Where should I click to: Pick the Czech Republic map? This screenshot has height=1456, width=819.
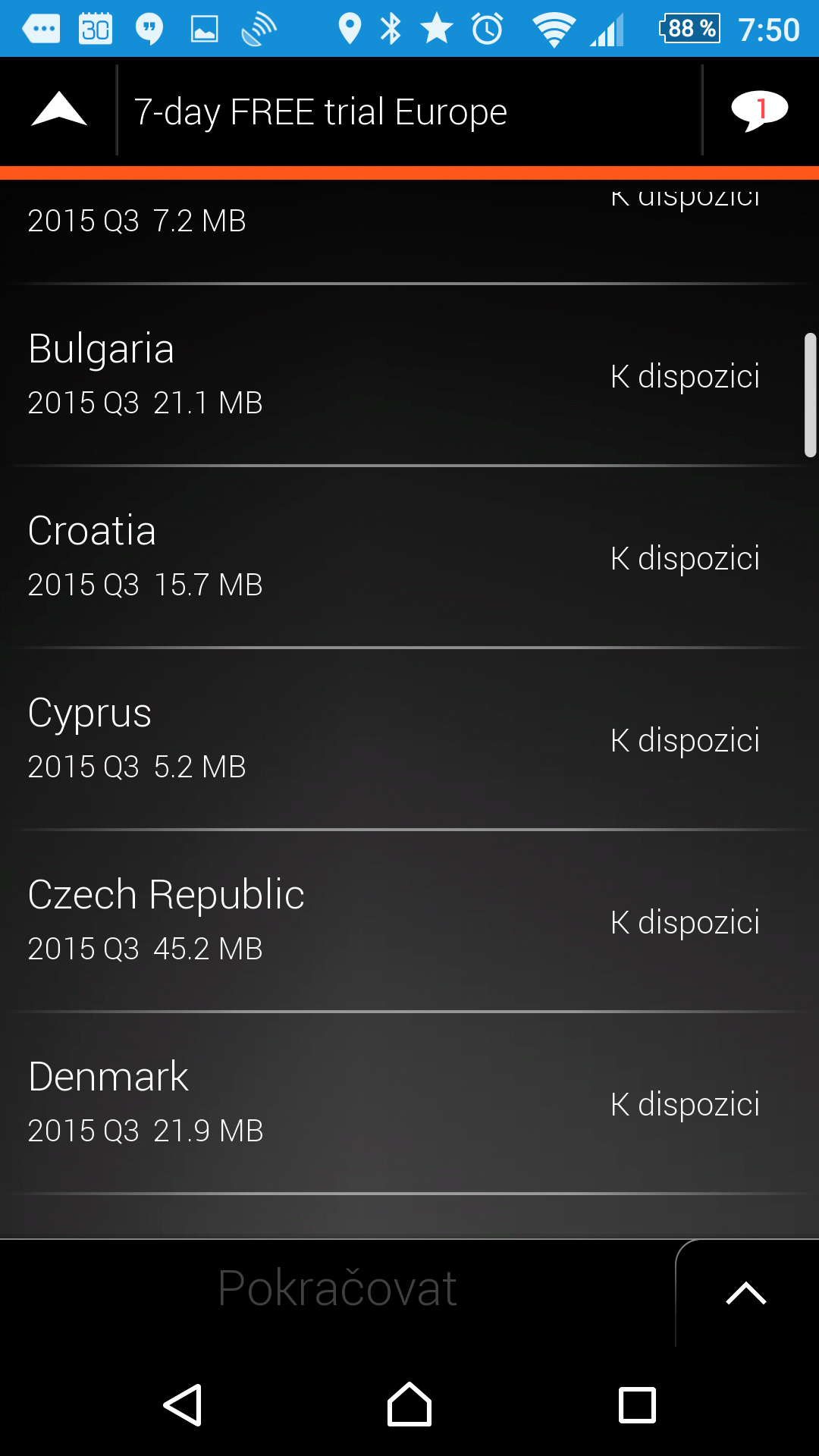tap(409, 921)
